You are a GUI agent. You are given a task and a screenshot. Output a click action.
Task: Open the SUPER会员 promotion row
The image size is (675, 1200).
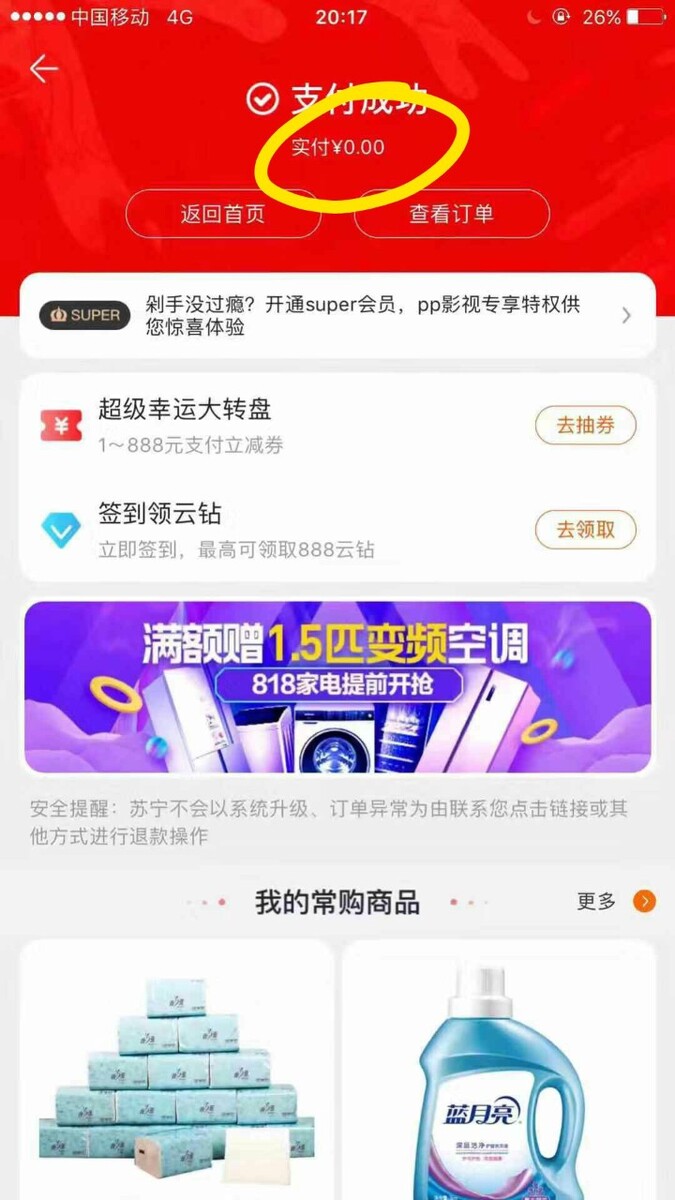[337, 315]
